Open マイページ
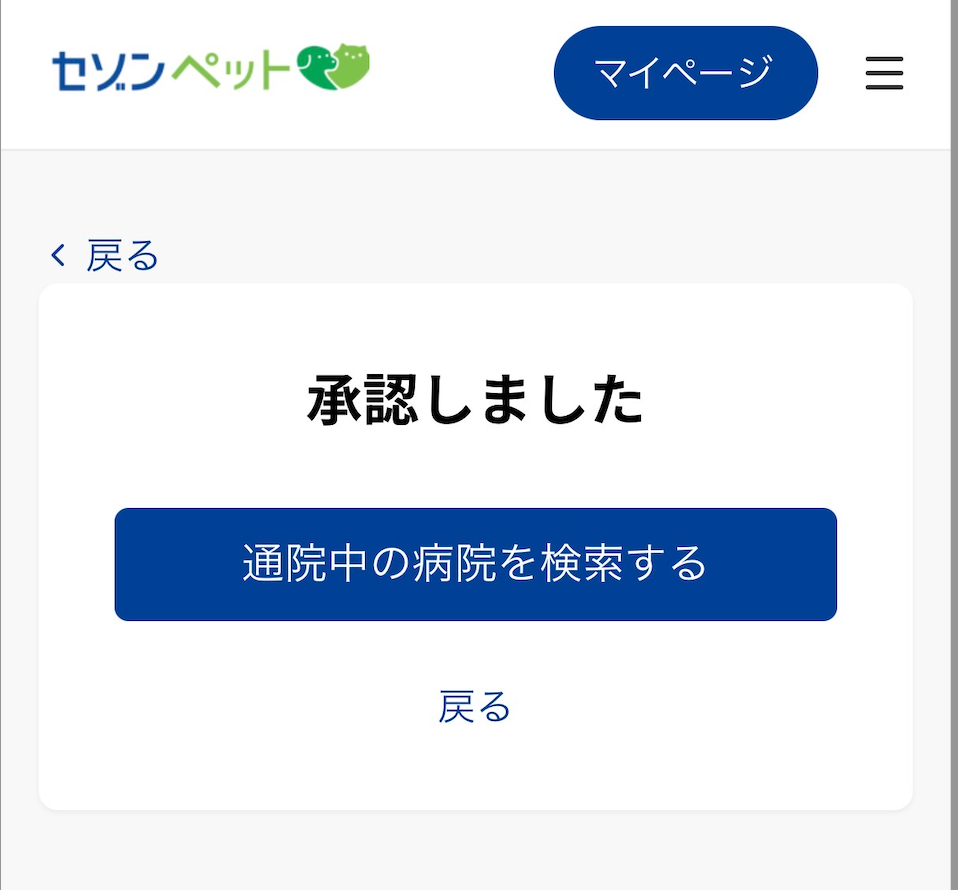This screenshot has height=890, width=958. (x=685, y=73)
